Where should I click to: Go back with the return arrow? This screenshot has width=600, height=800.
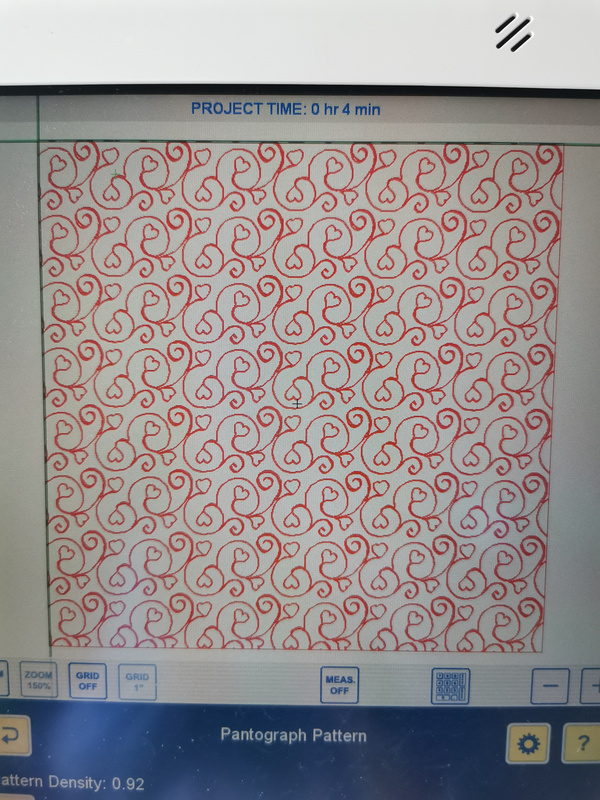pyautogui.click(x=14, y=736)
